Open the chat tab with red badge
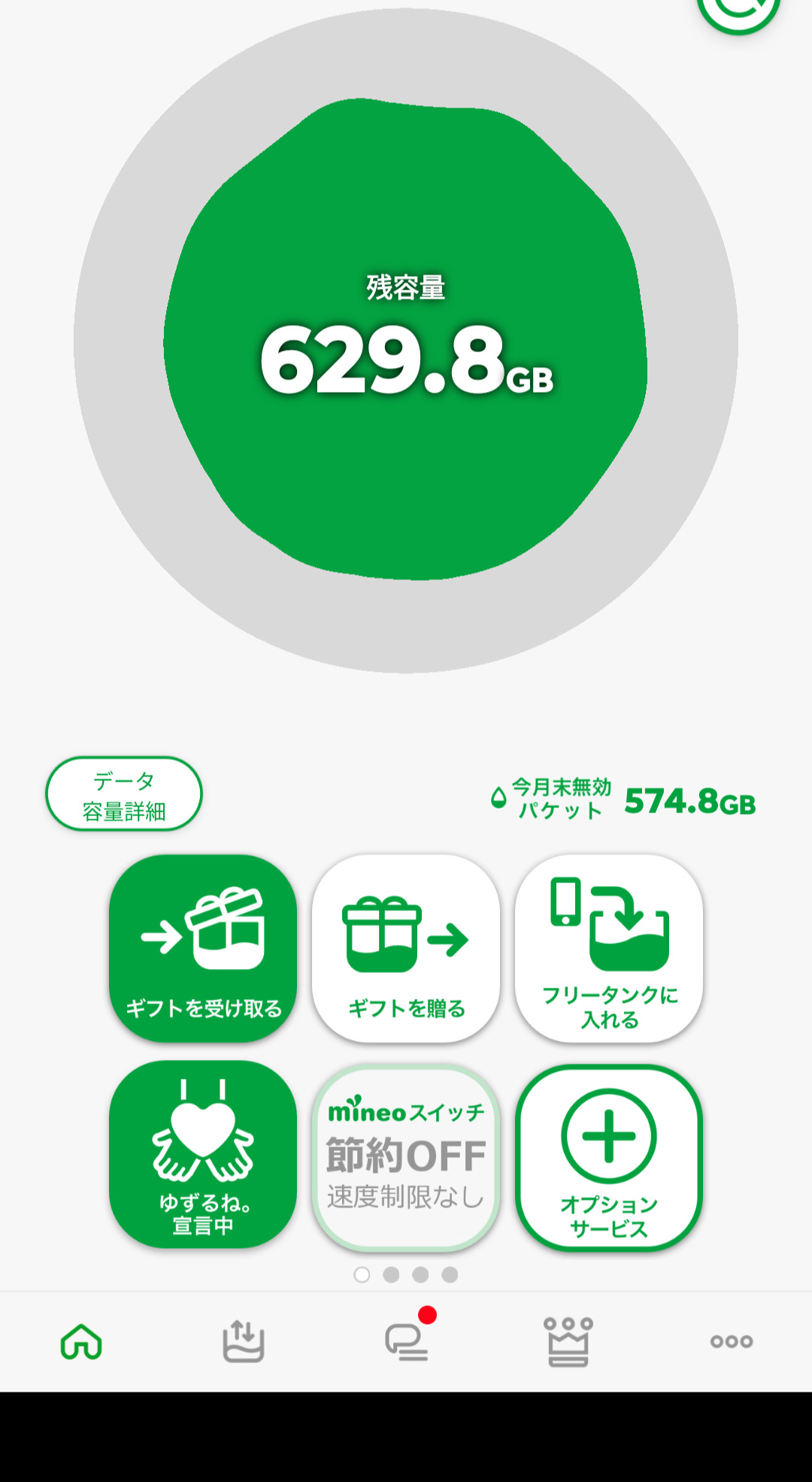 click(407, 1341)
